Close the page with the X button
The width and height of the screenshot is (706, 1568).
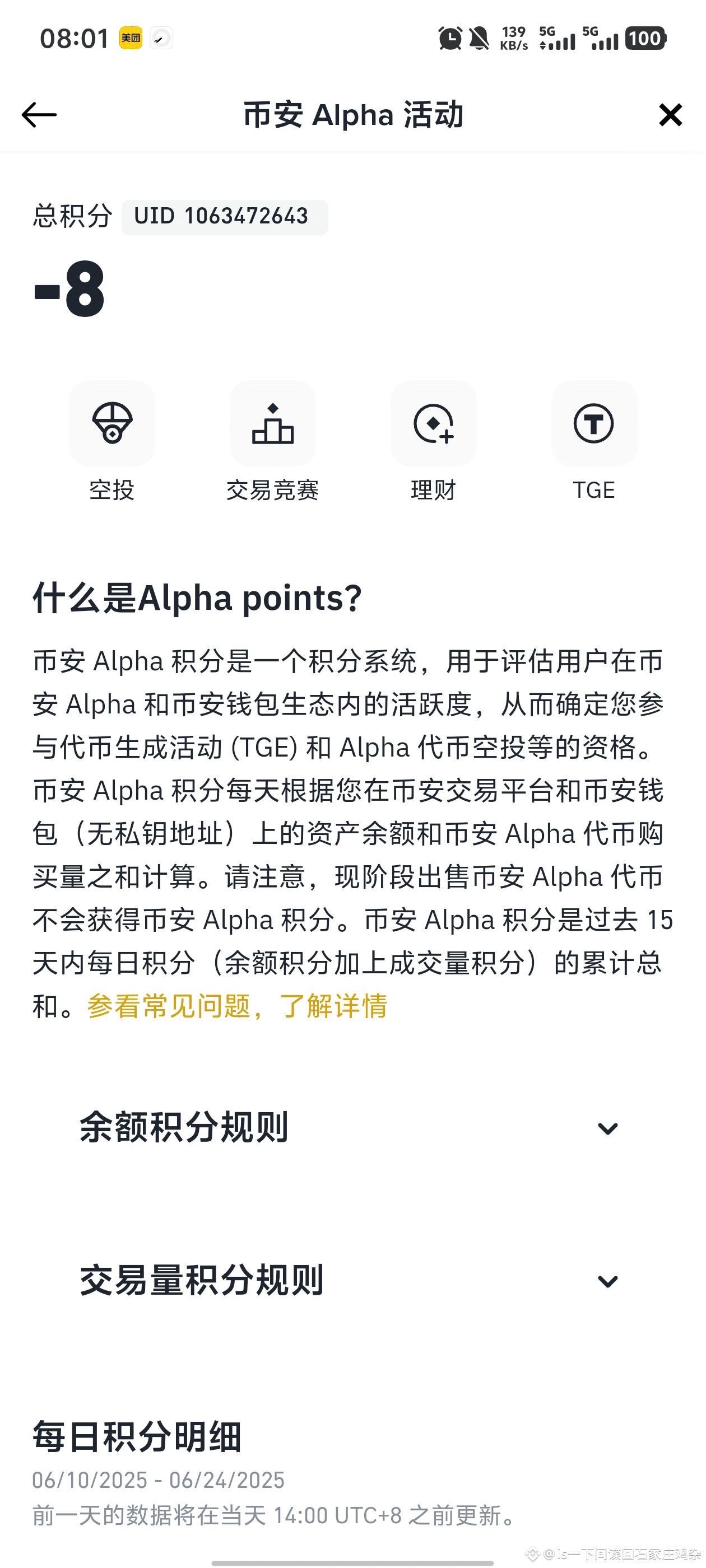pyautogui.click(x=669, y=114)
